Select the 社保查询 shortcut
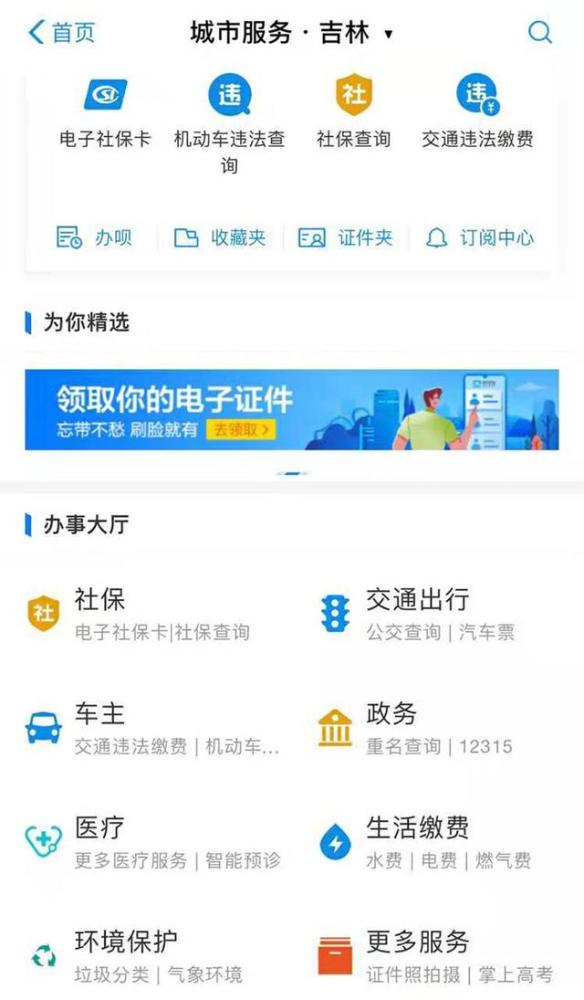 353,113
